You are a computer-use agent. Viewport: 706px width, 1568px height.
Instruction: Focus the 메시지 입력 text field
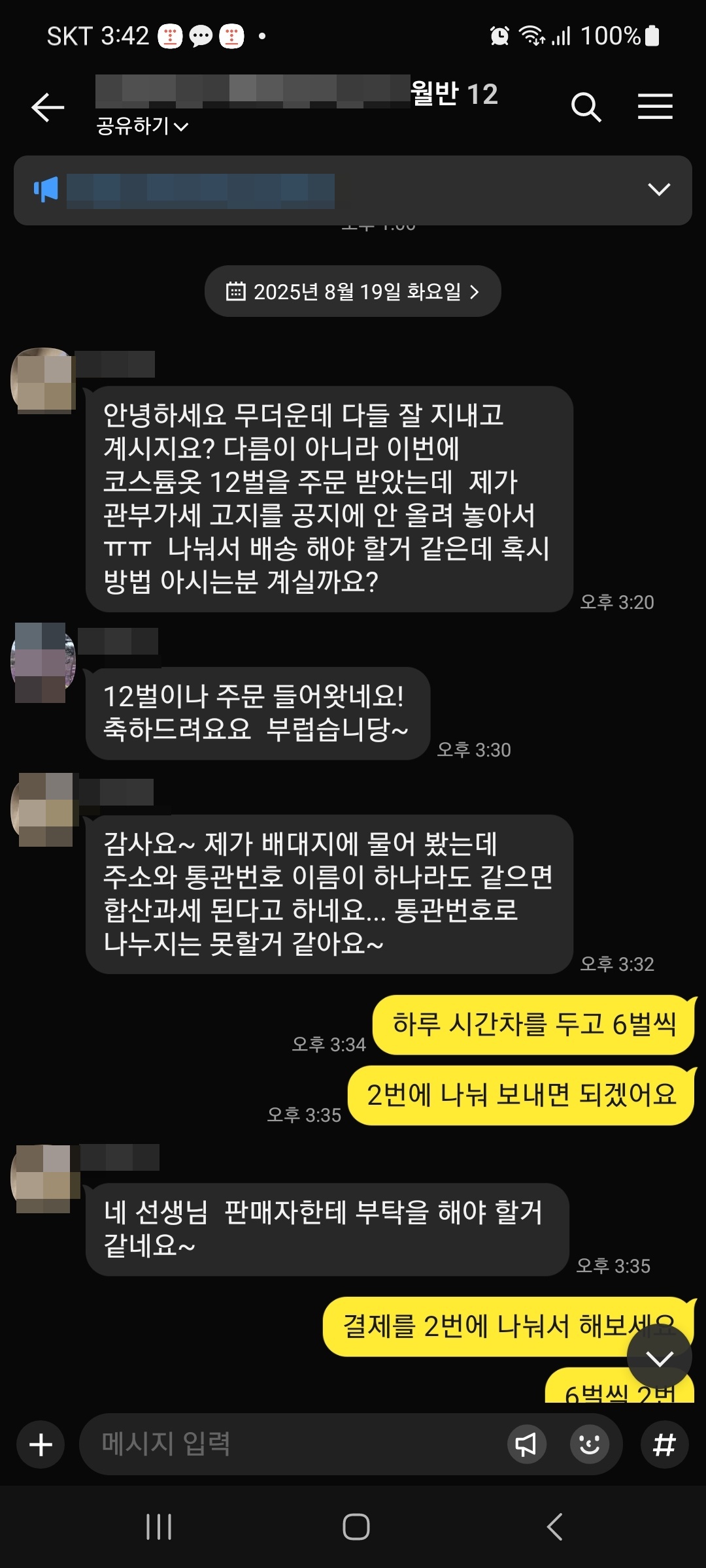288,1444
